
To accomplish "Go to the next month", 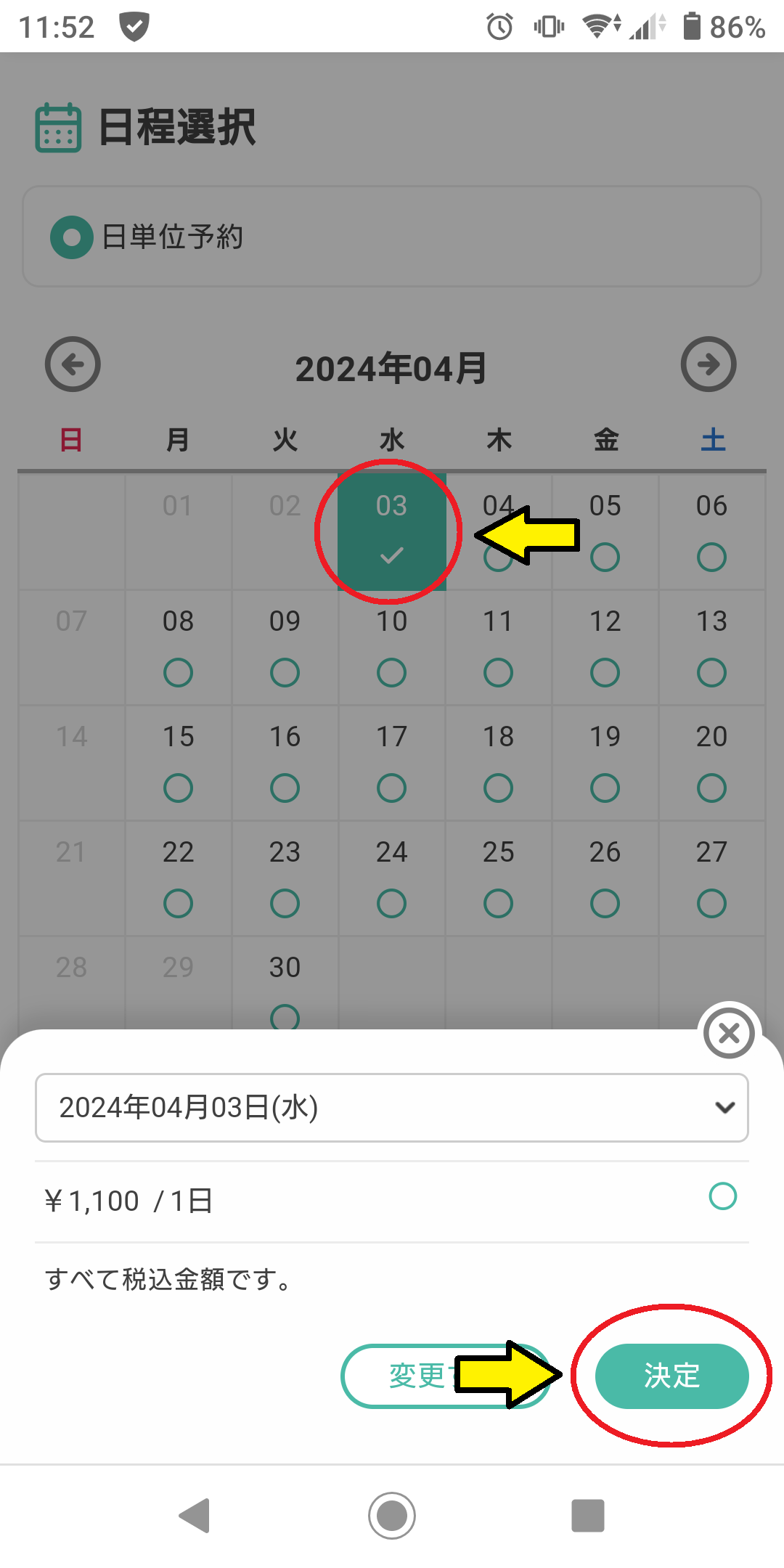I will point(709,364).
